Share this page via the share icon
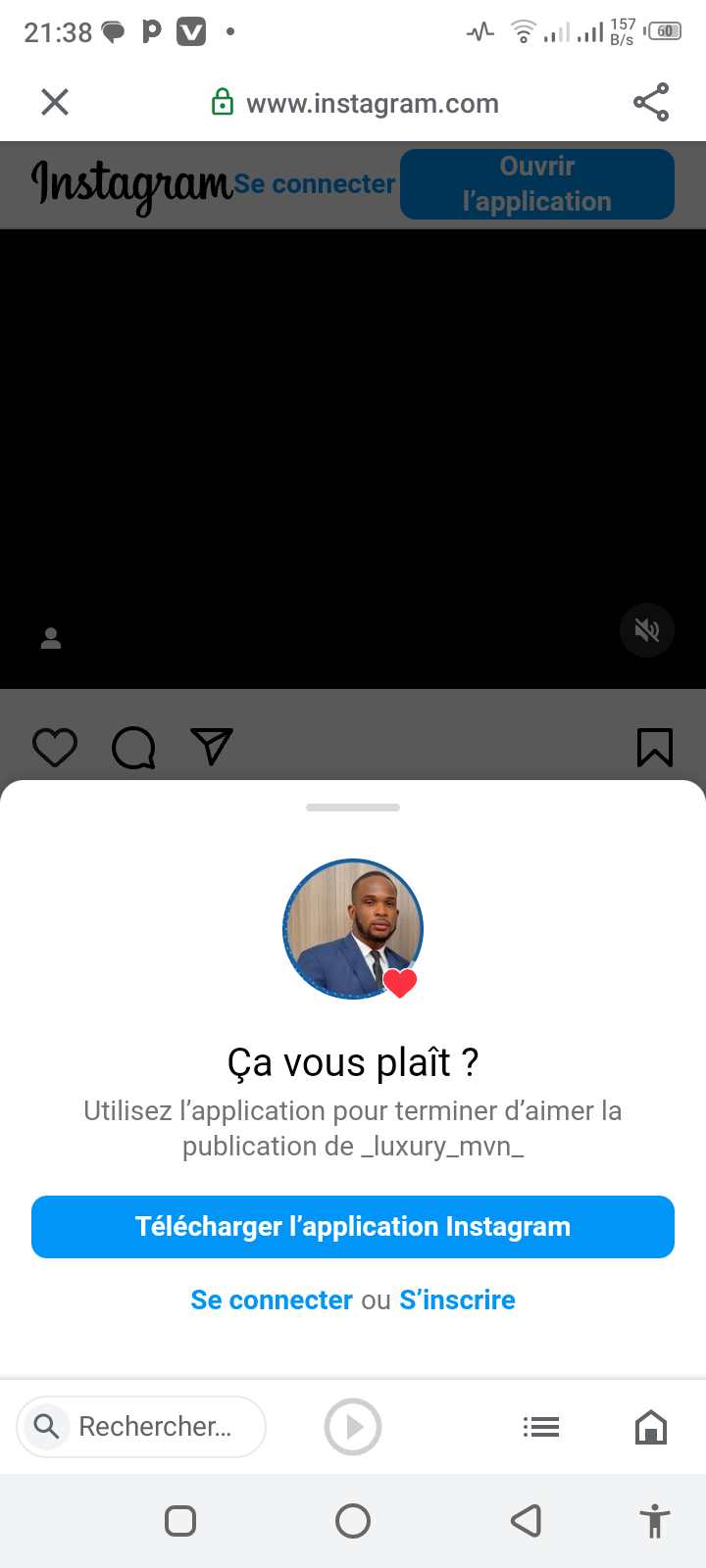 651,102
